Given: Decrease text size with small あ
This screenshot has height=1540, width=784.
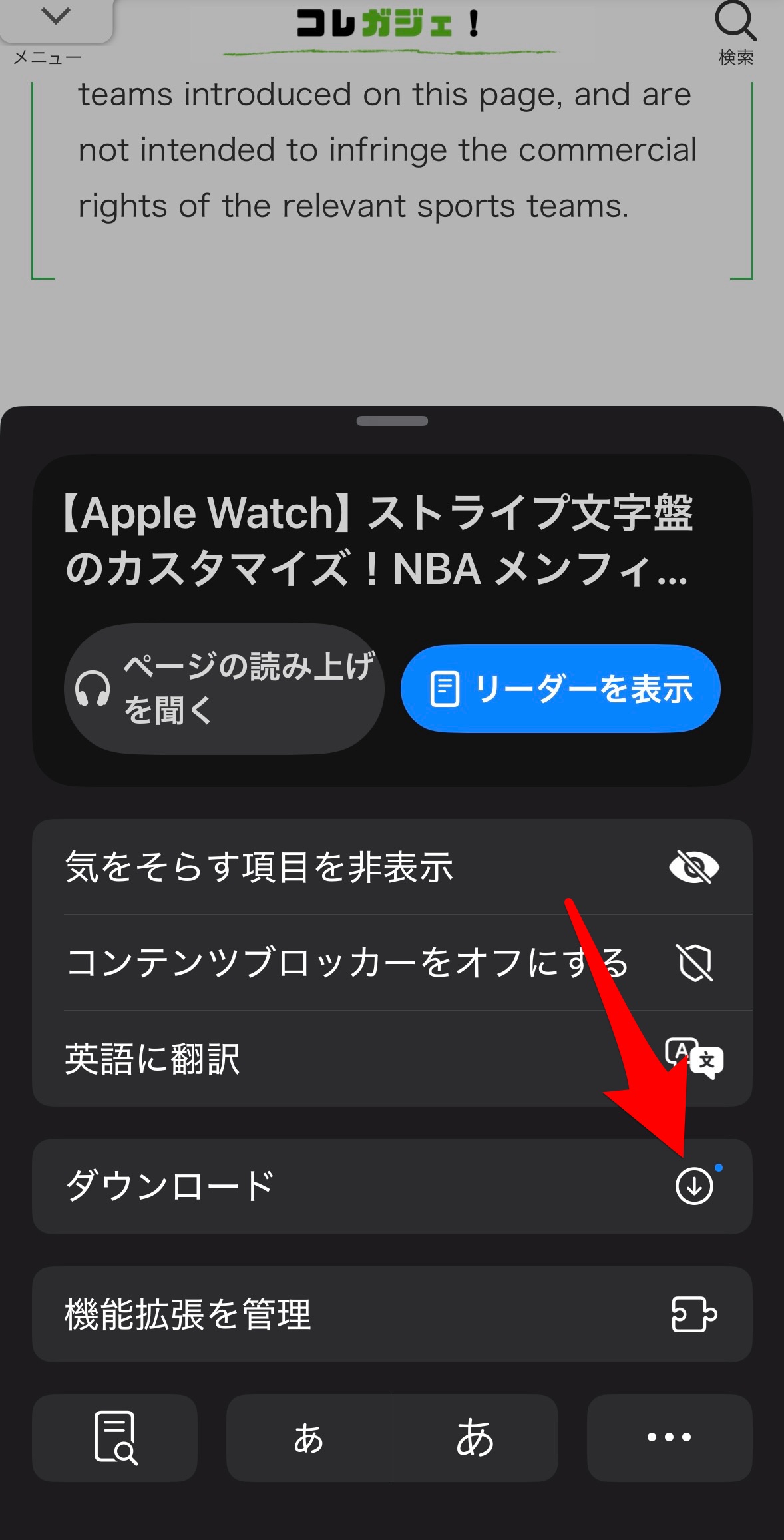Looking at the screenshot, I should click(309, 1438).
